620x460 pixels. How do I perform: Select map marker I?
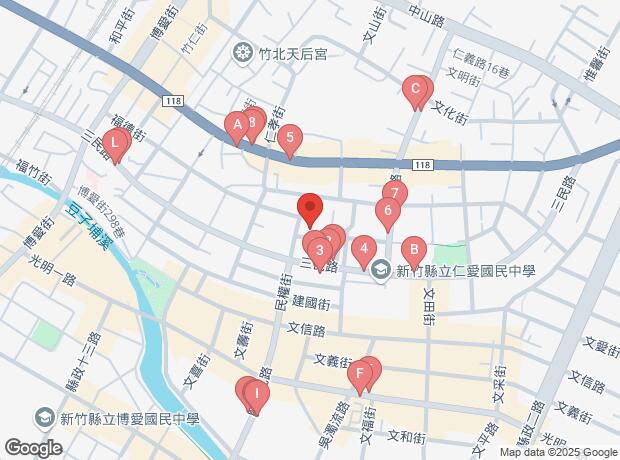(x=257, y=394)
